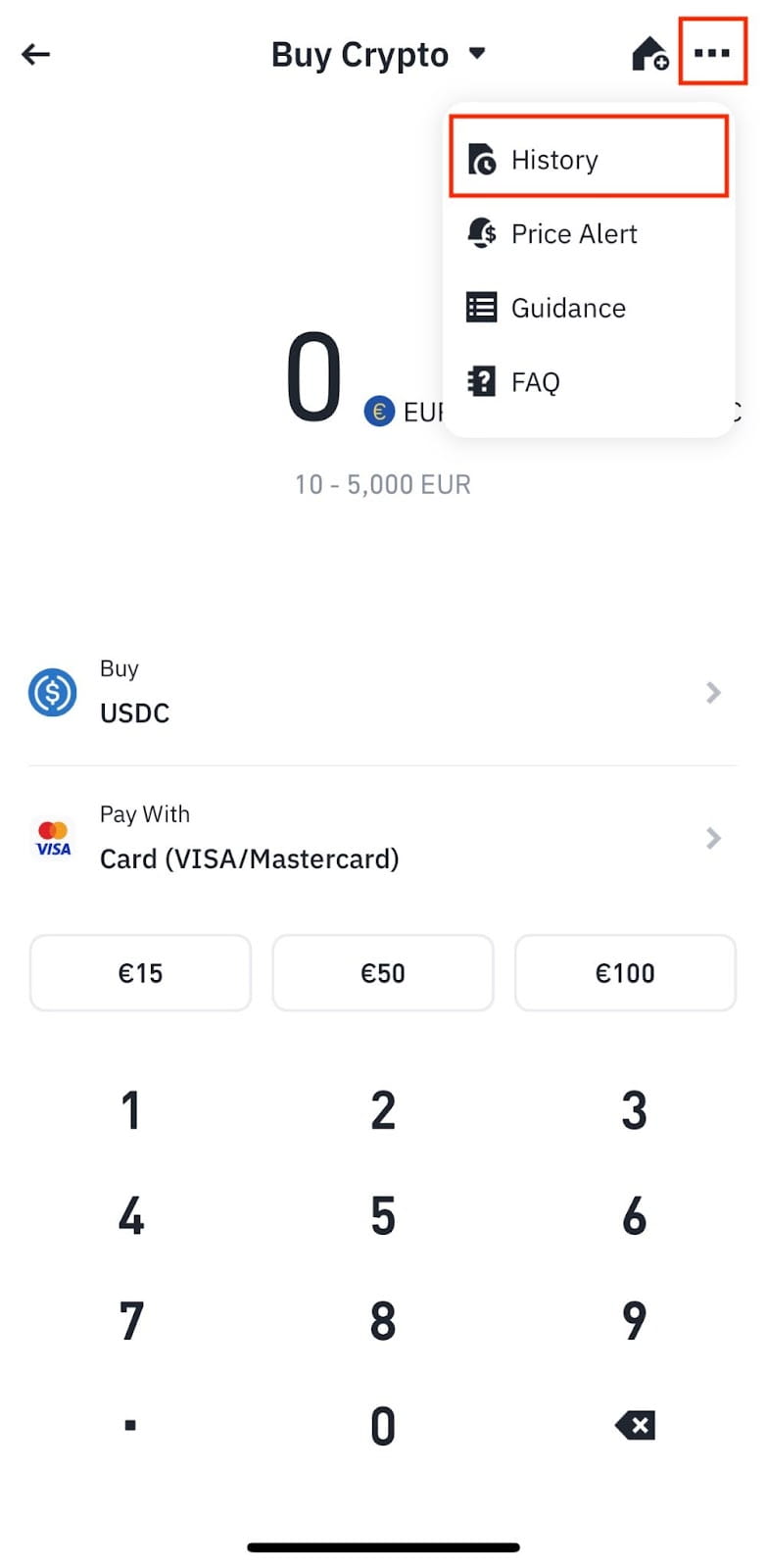Choose the €15 quick amount

[140, 973]
